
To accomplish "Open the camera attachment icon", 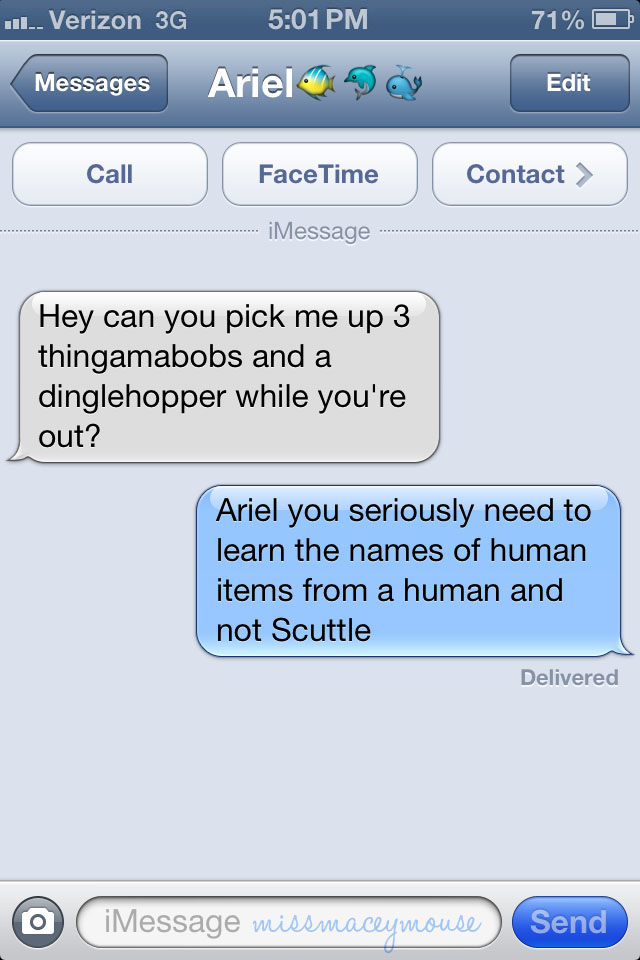I will point(38,922).
